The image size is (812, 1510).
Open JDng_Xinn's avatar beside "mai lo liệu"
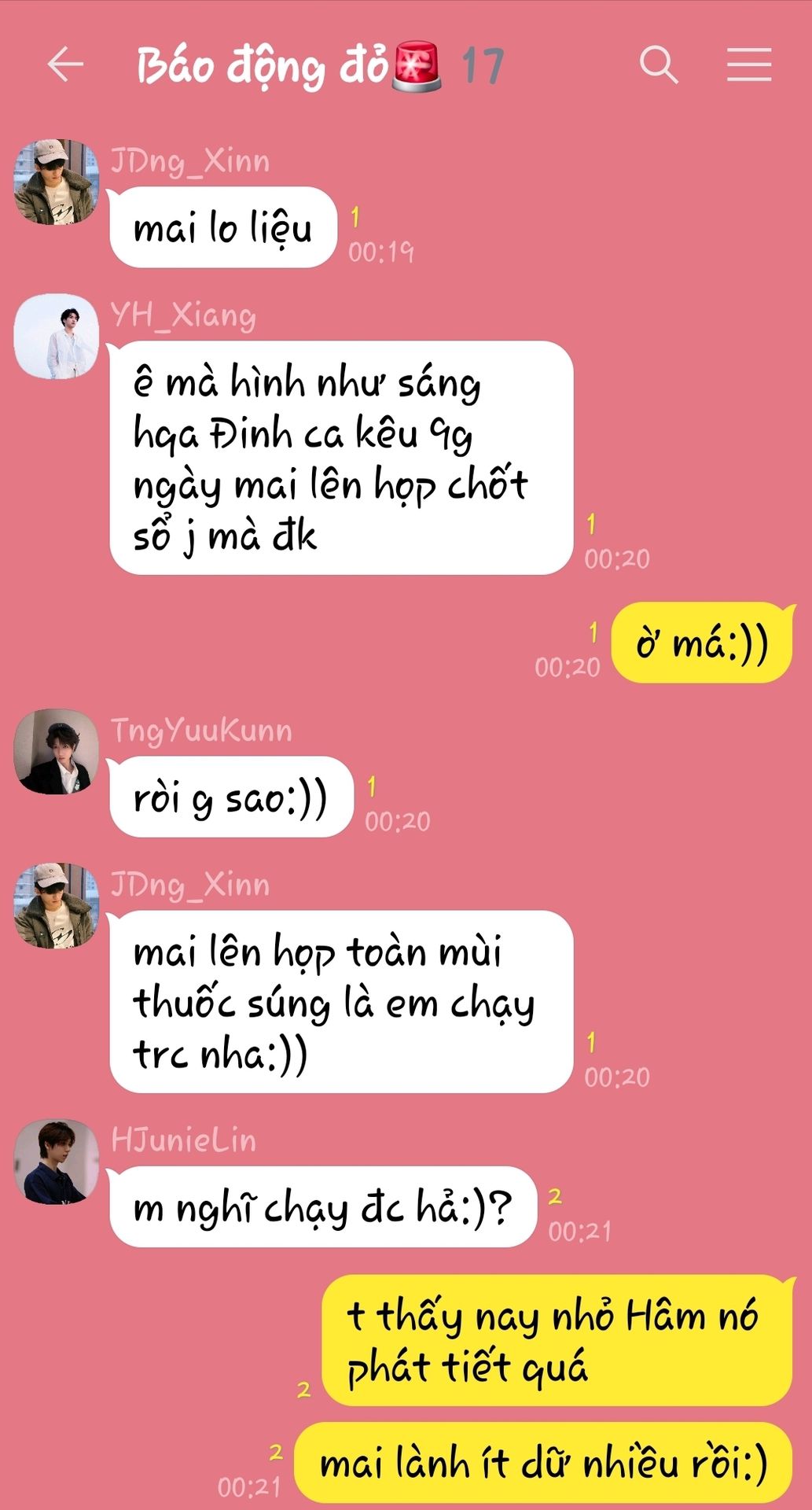click(x=56, y=182)
